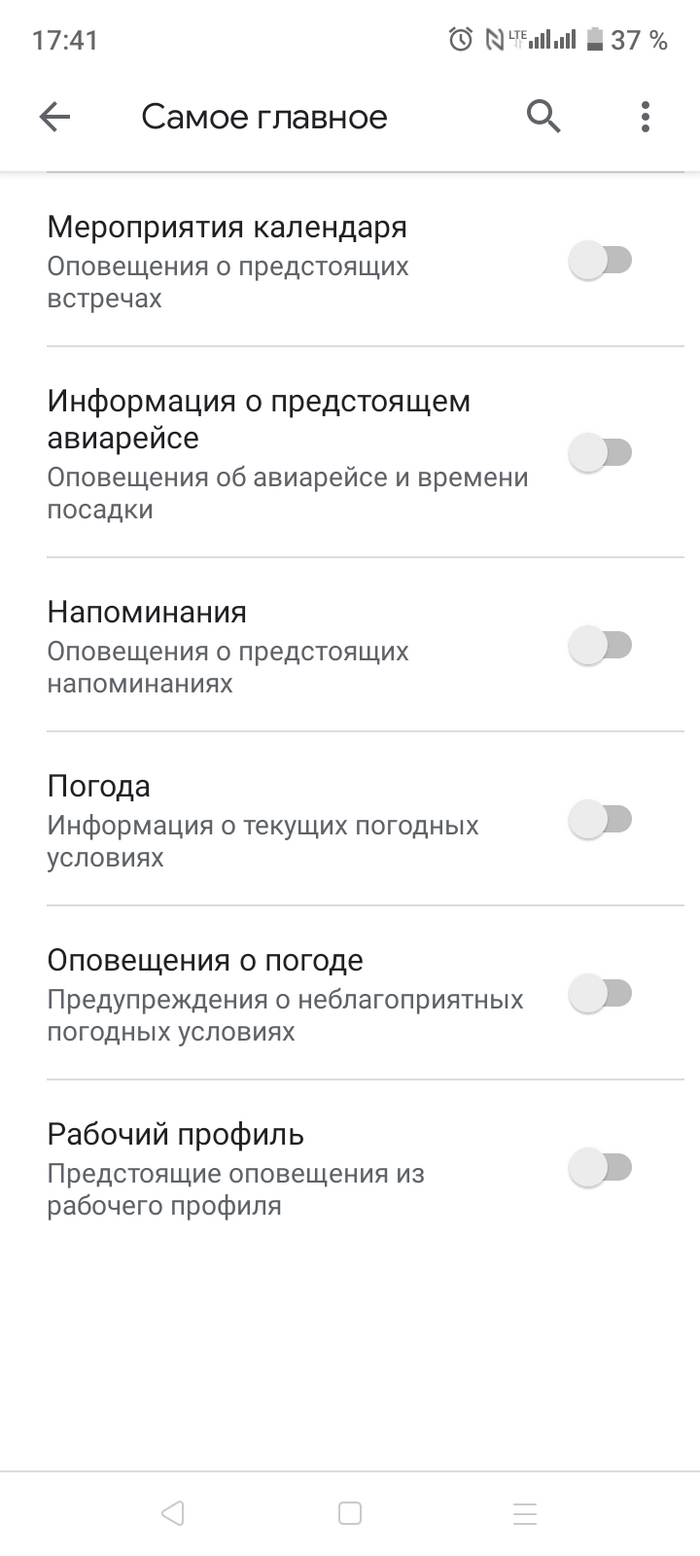Toggle the Напоминания switch
Screen dimensions: 700x1556
pos(600,645)
